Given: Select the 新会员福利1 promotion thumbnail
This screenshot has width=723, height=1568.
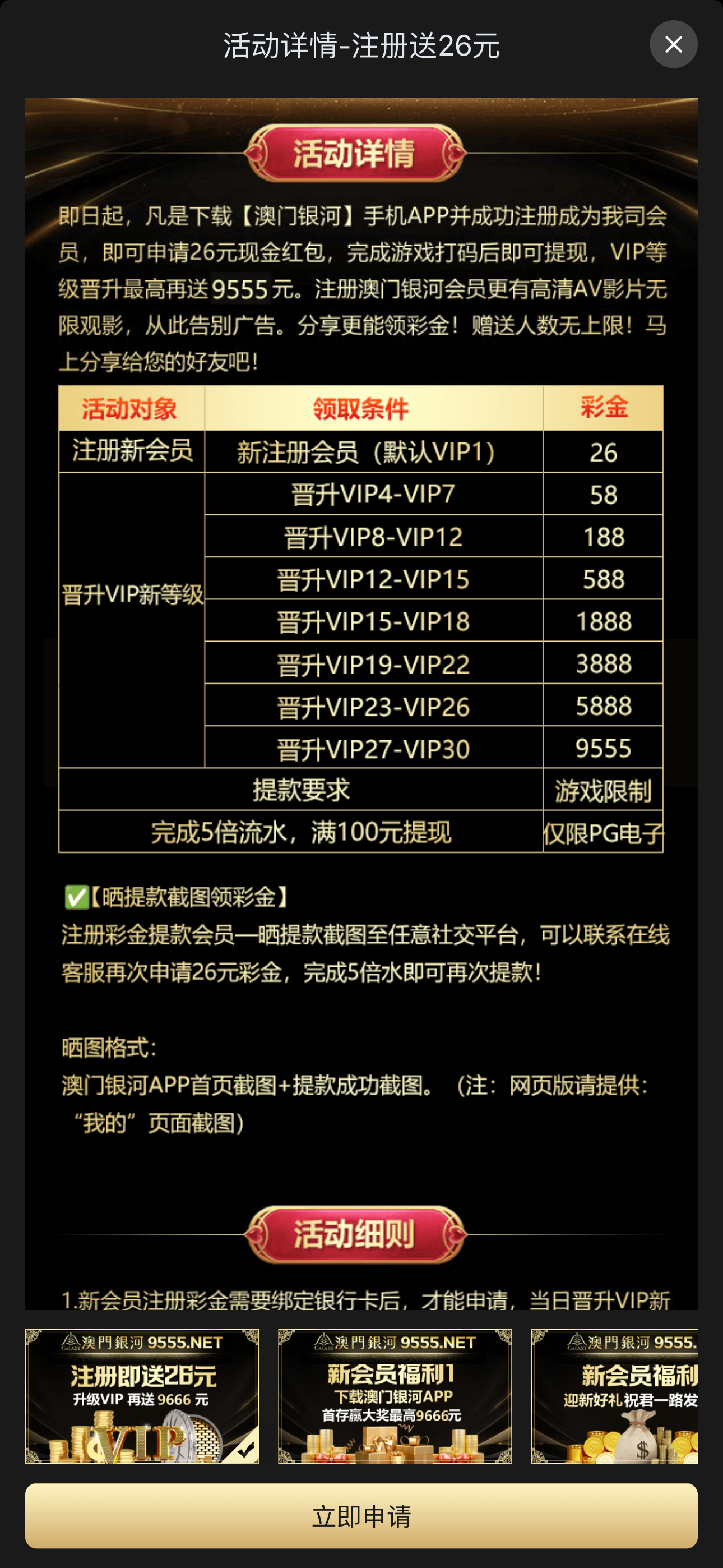Looking at the screenshot, I should (x=395, y=1396).
